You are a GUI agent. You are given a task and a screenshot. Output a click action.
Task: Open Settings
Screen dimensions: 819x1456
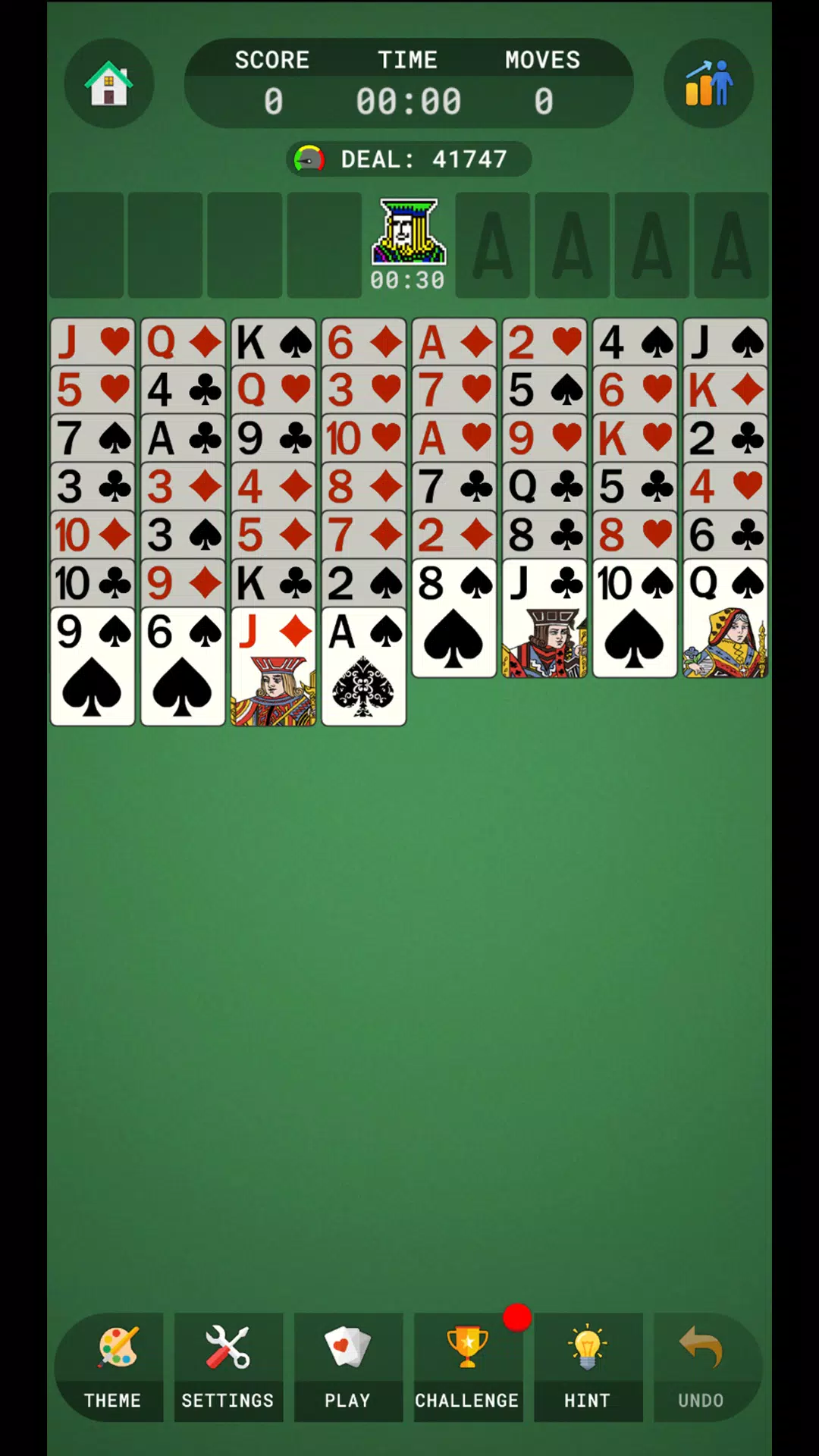click(x=228, y=1367)
